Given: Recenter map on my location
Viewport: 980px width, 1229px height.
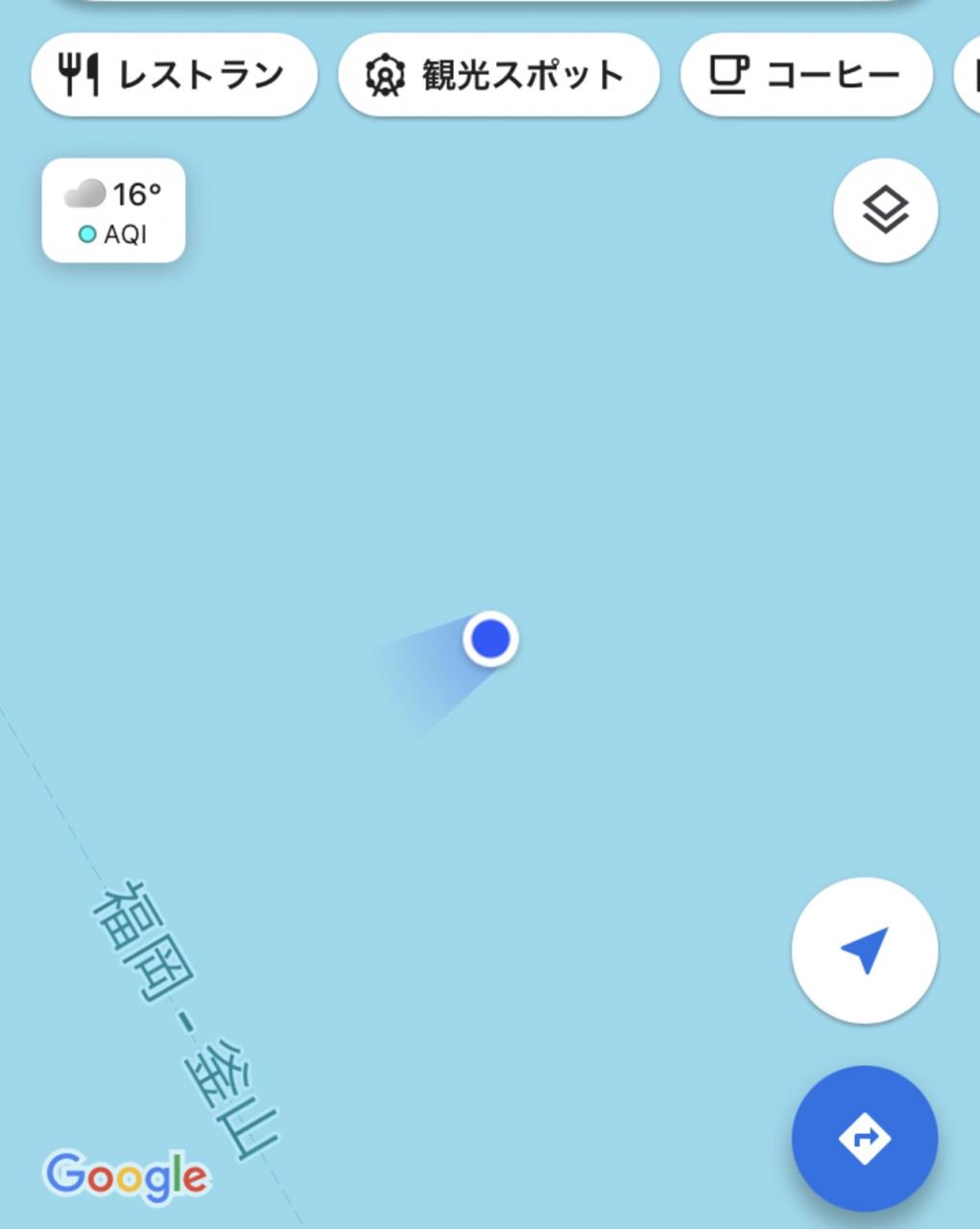Looking at the screenshot, I should (864, 950).
